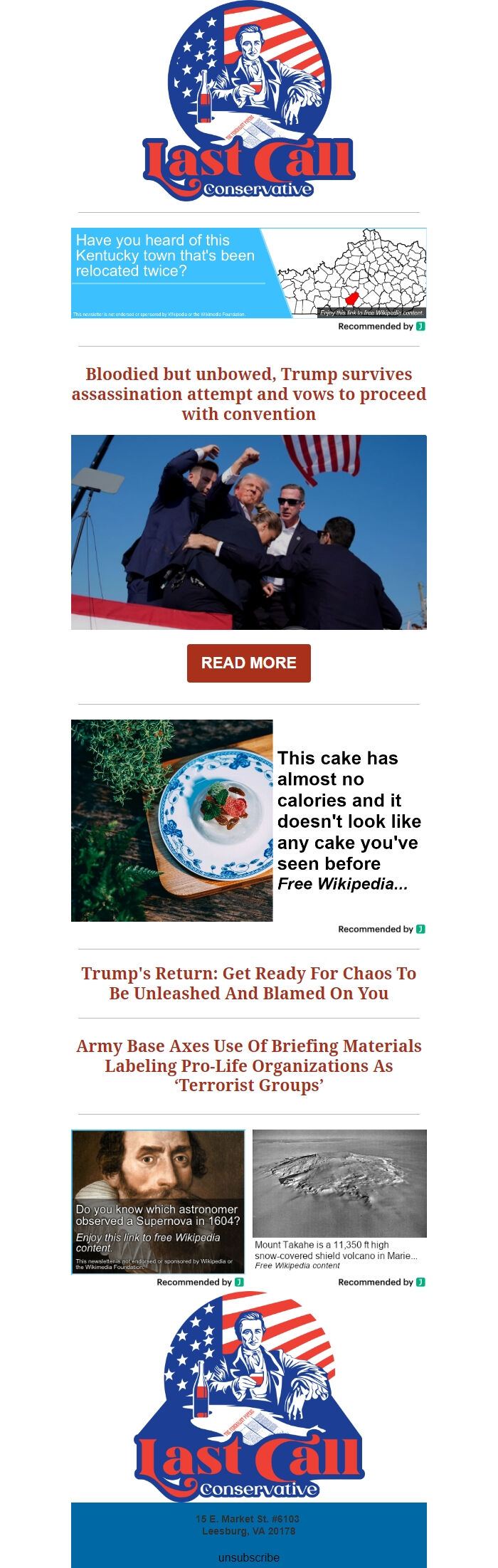Open the low-calorie cake recommendation
498x1568 pixels.
pos(248,820)
